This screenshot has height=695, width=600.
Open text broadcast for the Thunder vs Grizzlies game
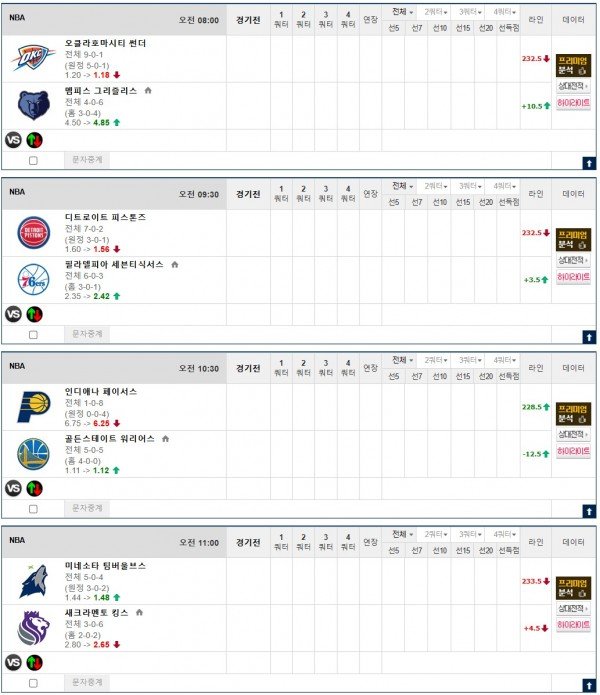[87, 160]
